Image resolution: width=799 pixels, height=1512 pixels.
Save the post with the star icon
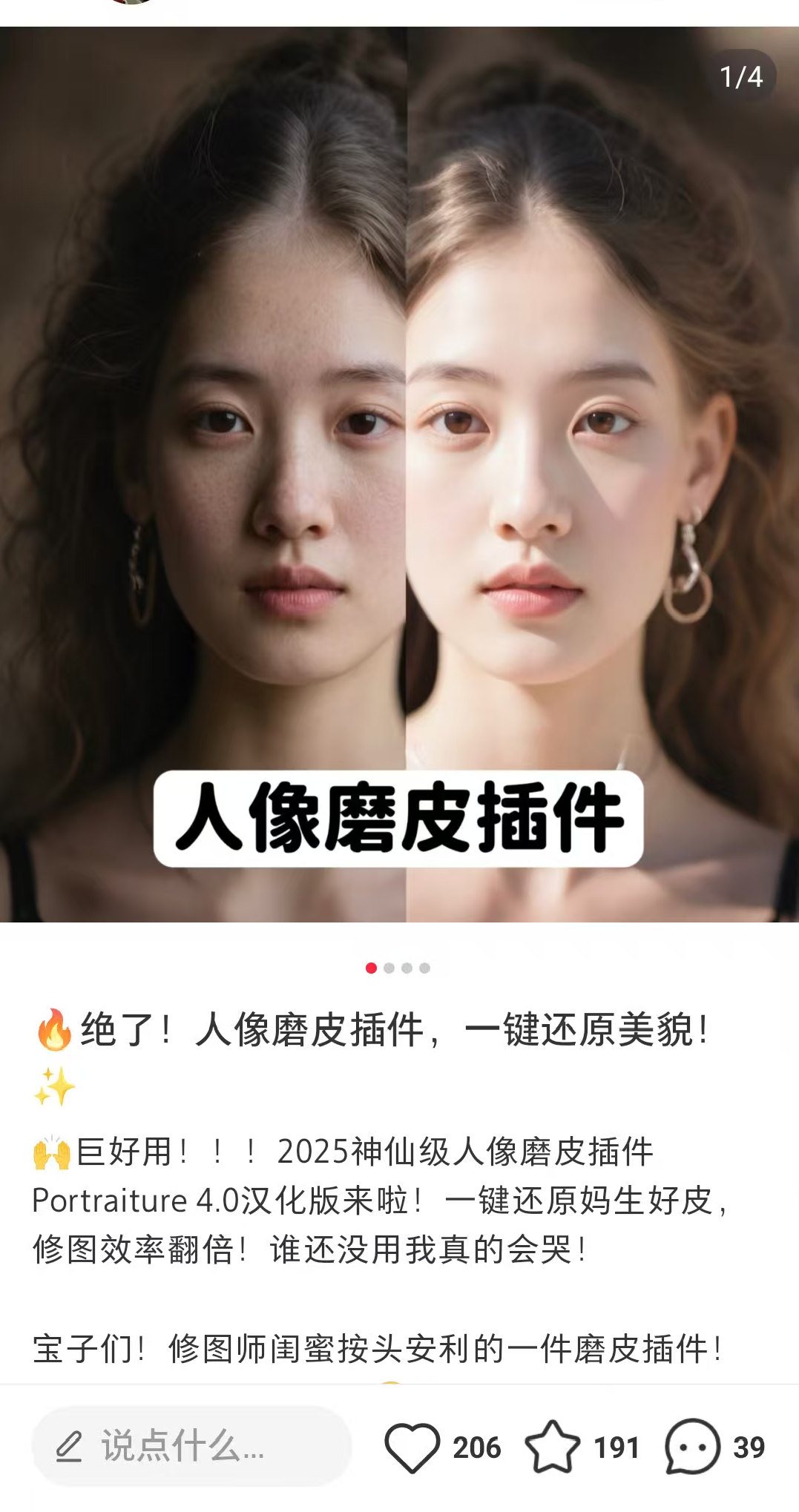click(553, 1446)
